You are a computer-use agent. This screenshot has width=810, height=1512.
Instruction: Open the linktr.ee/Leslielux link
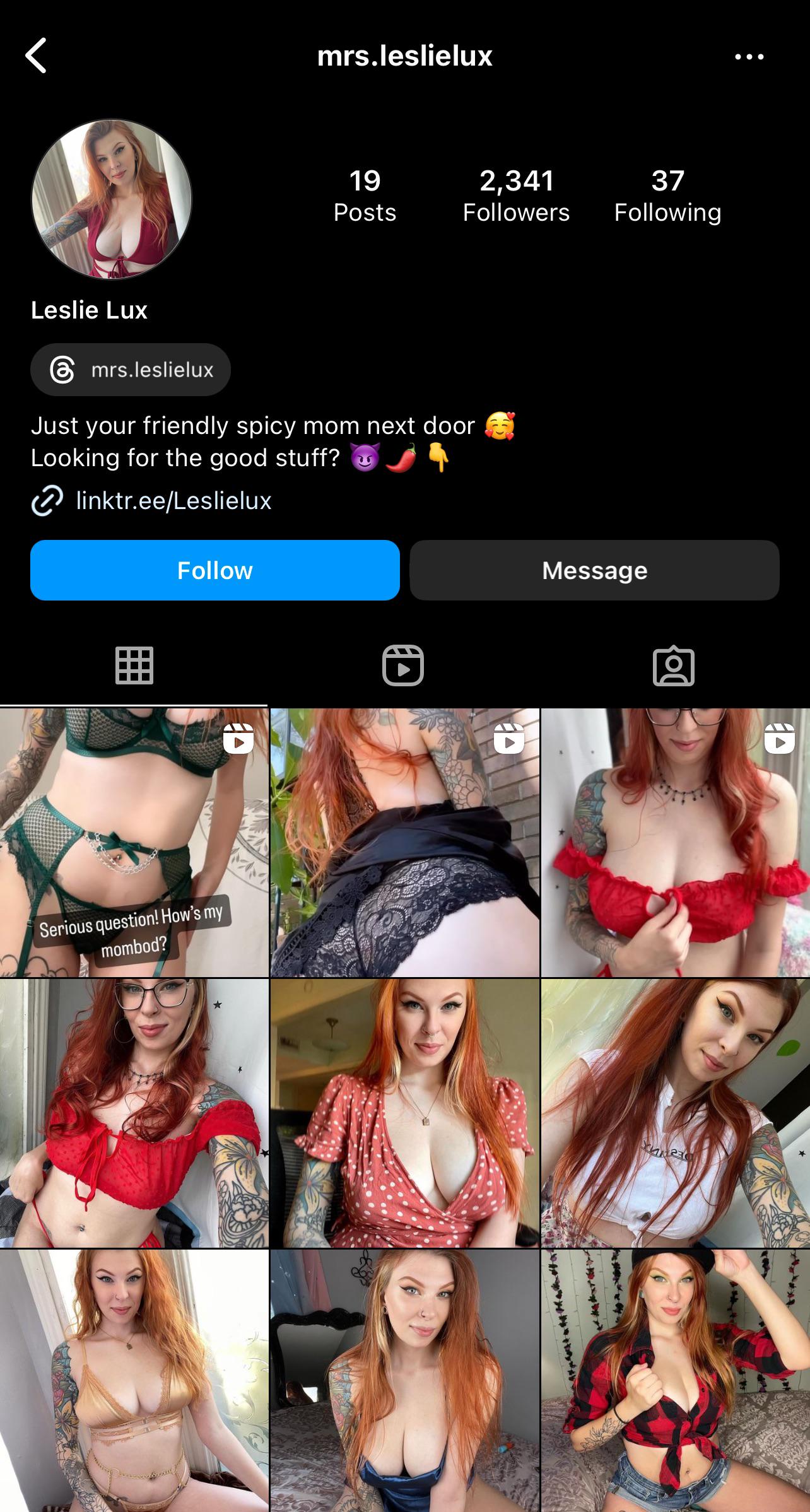pos(173,501)
